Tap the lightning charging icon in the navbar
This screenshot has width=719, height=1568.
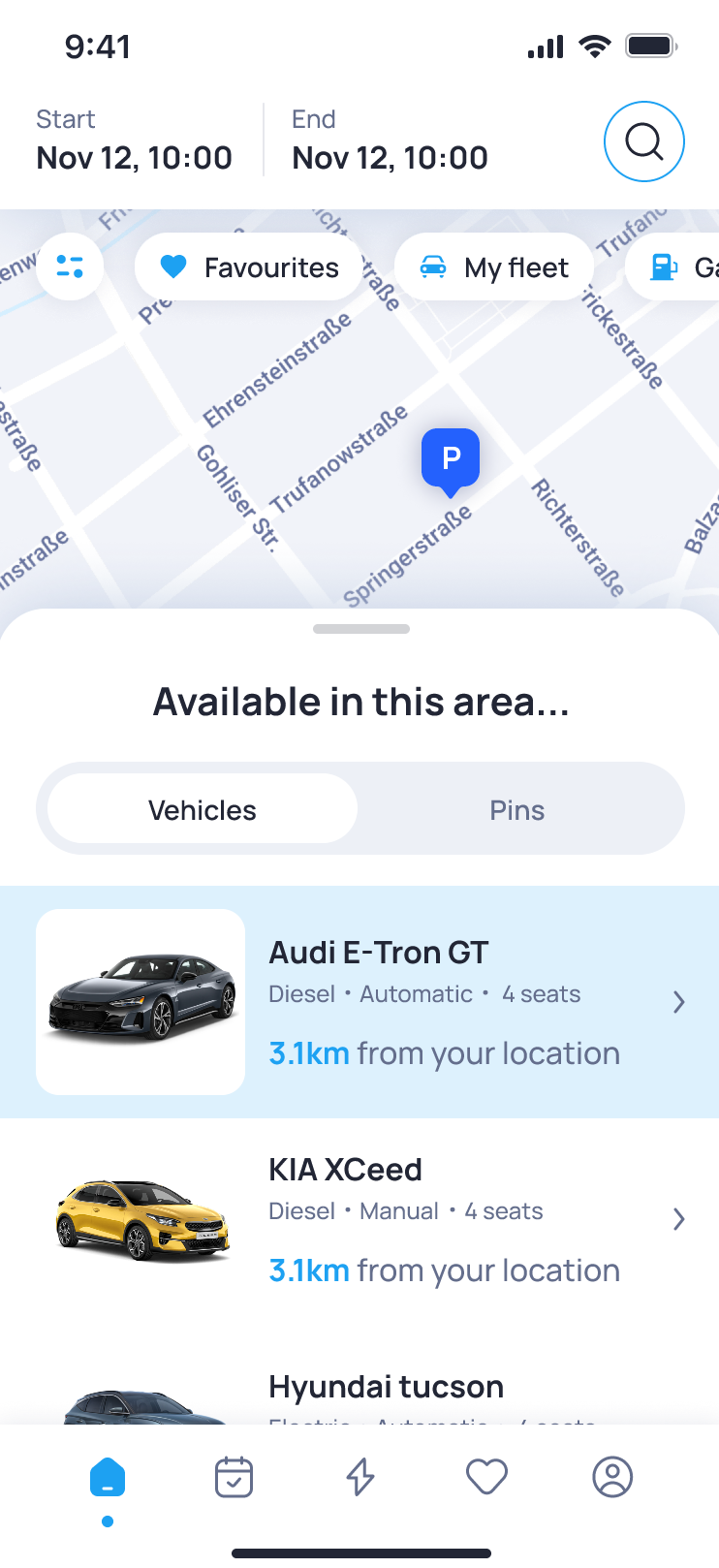[359, 1476]
